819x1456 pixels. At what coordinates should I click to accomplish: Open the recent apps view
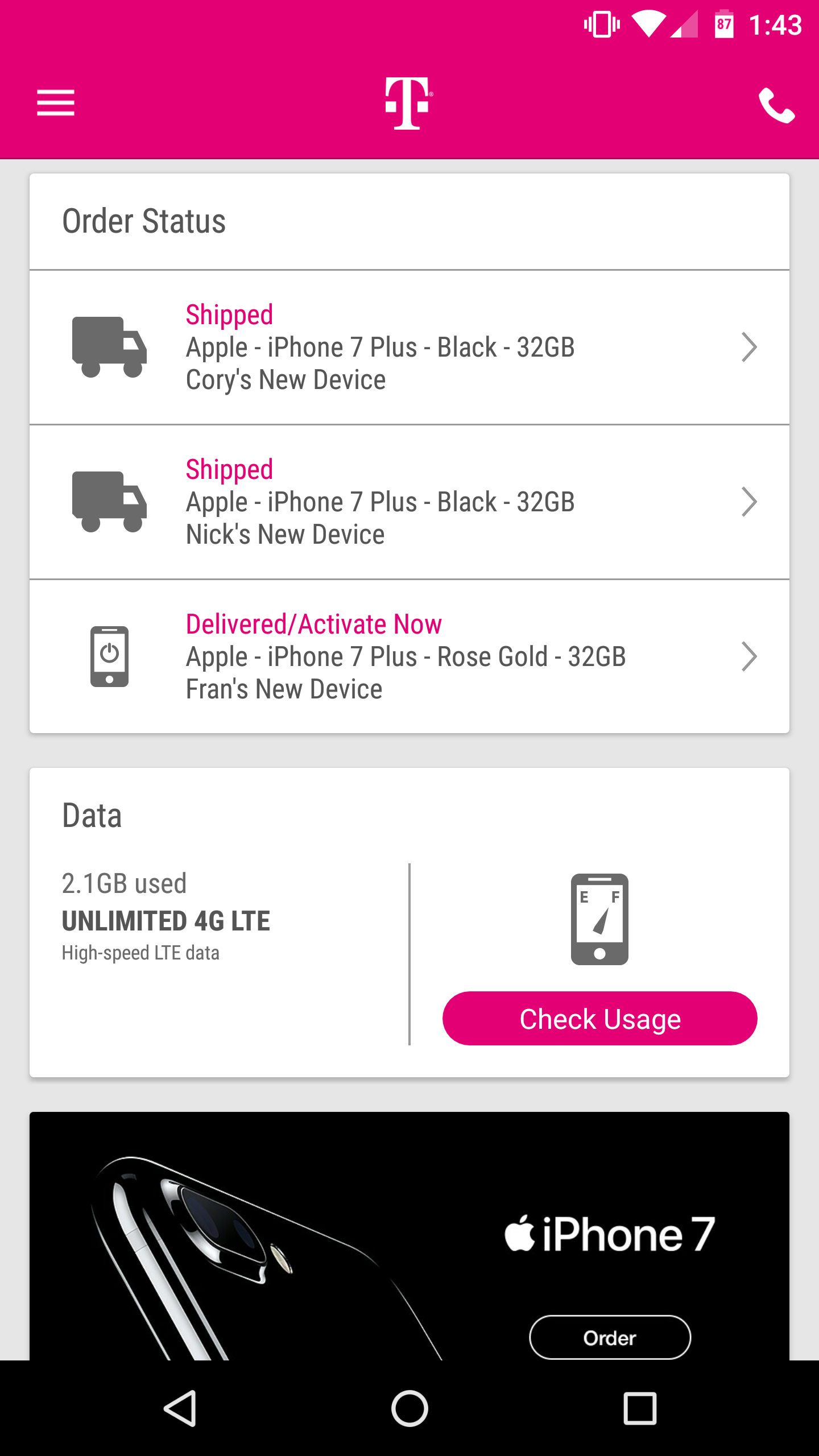tap(640, 1409)
